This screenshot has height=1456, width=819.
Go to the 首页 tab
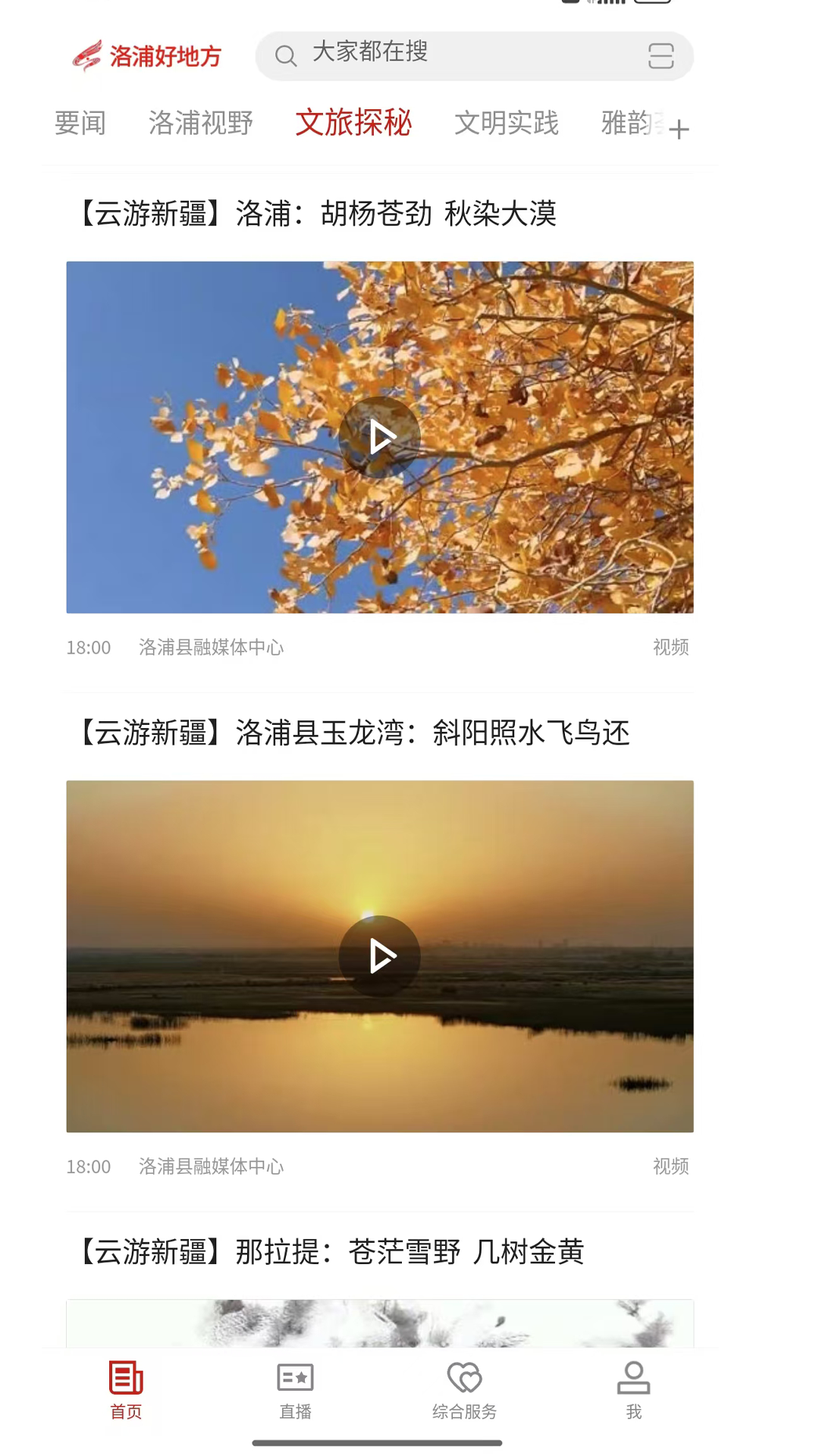[x=126, y=1389]
